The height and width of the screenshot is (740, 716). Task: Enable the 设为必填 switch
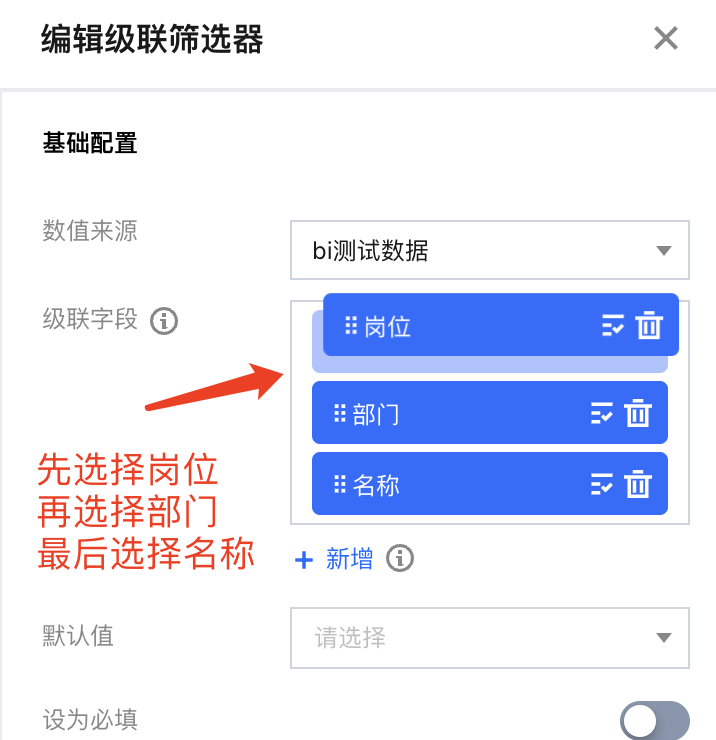(654, 719)
